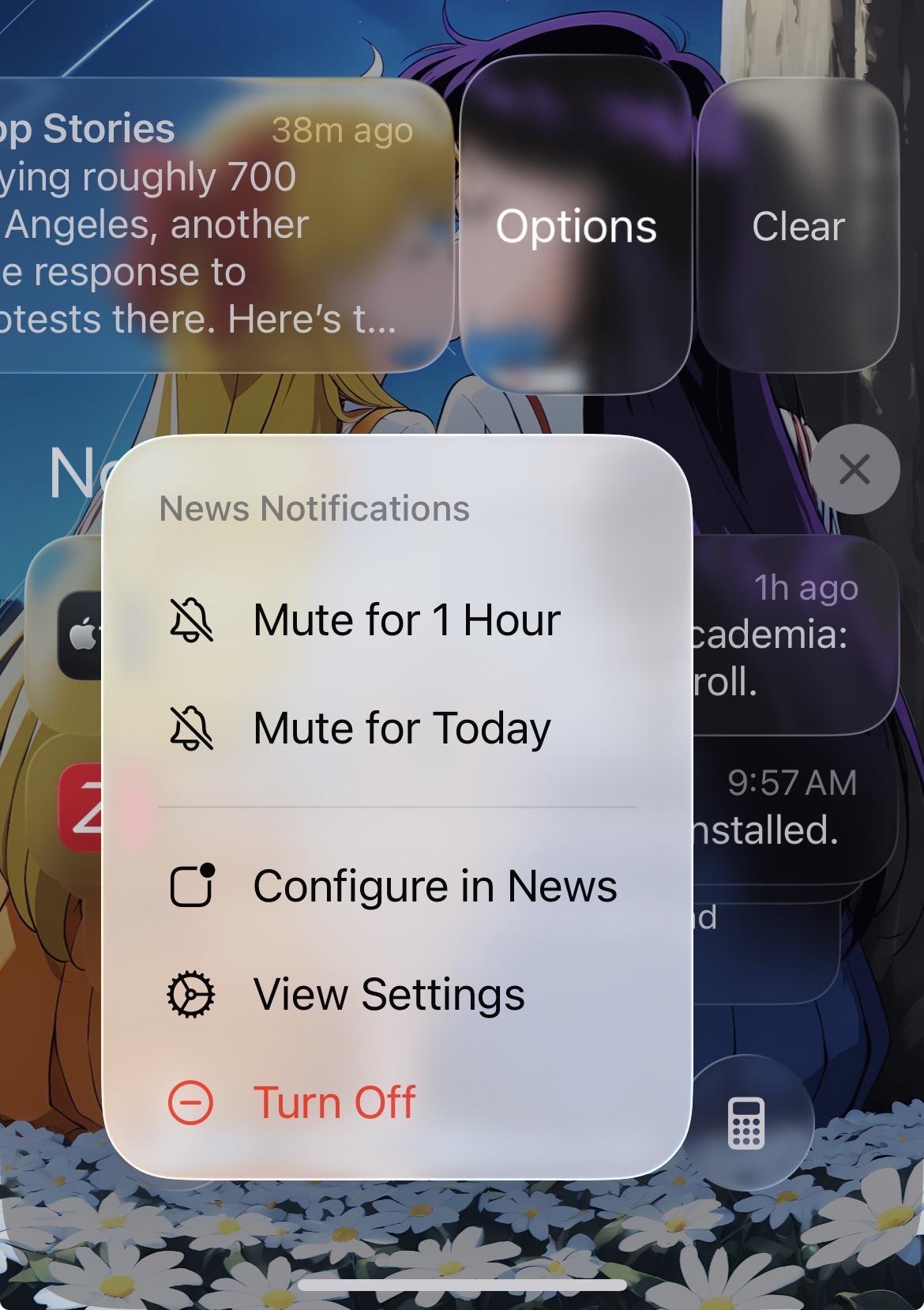Tap the Options button

coord(576,227)
